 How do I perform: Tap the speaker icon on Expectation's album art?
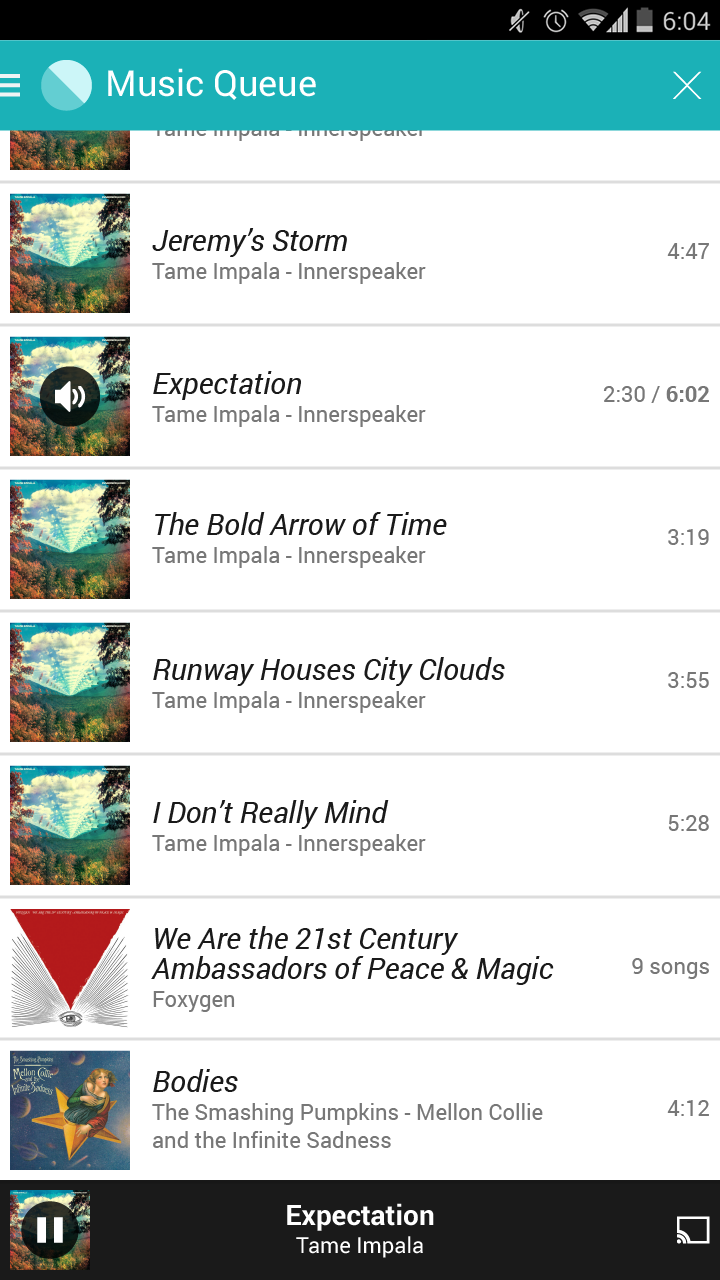69,396
